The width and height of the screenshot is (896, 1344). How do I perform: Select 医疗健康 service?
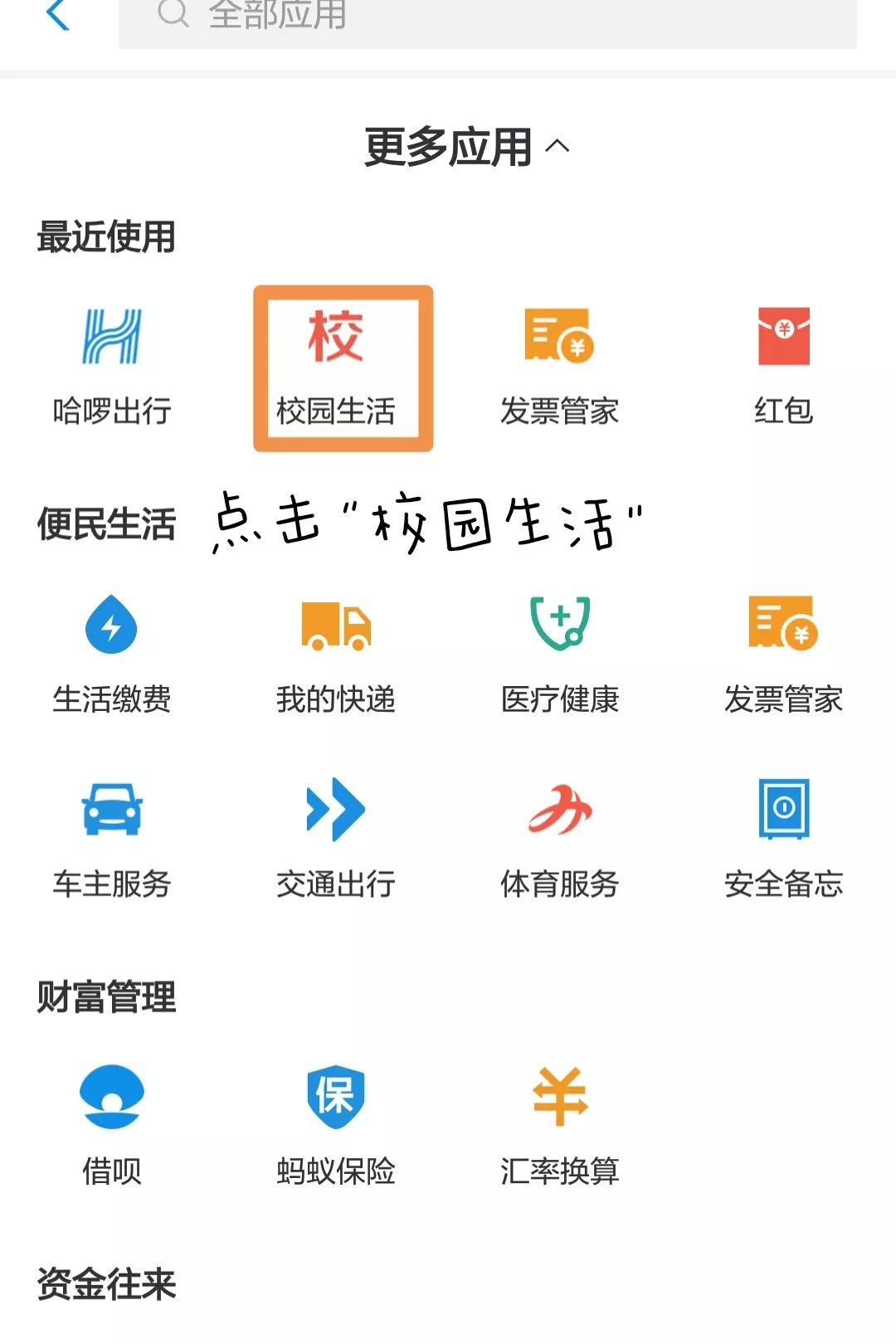tap(559, 654)
